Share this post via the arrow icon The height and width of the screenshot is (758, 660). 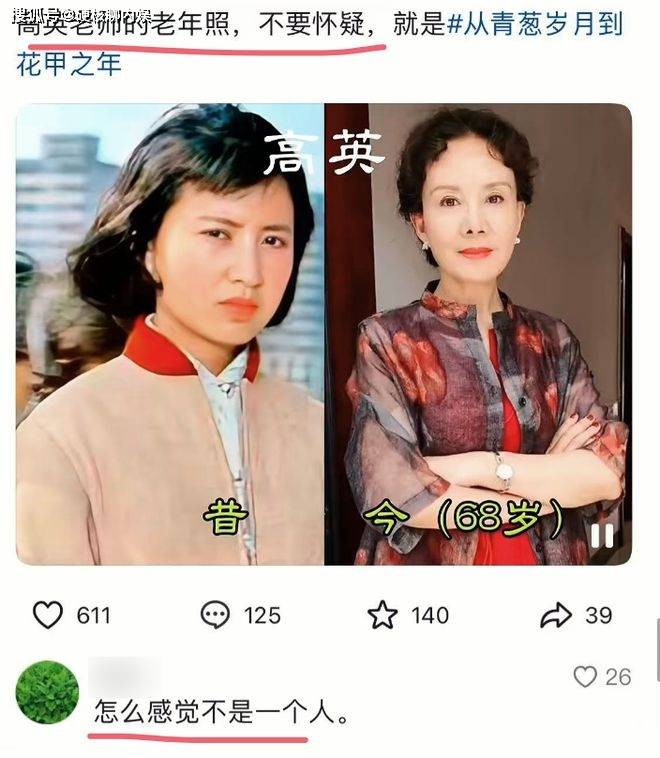[x=555, y=615]
